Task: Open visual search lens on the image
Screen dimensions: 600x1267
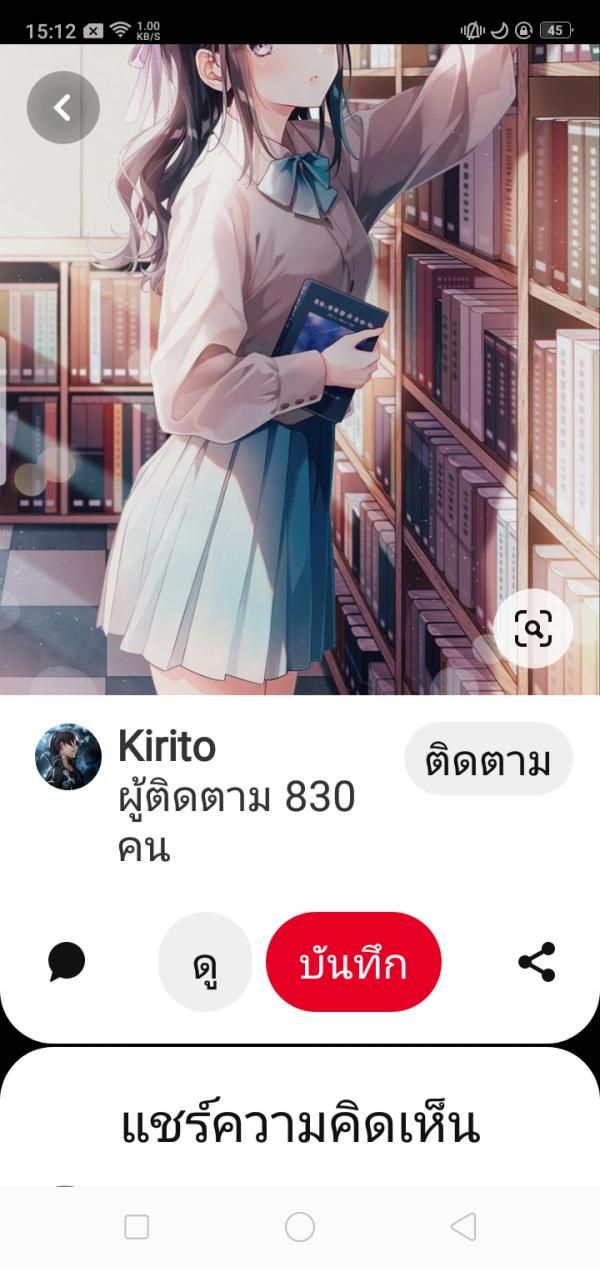Action: click(x=533, y=629)
